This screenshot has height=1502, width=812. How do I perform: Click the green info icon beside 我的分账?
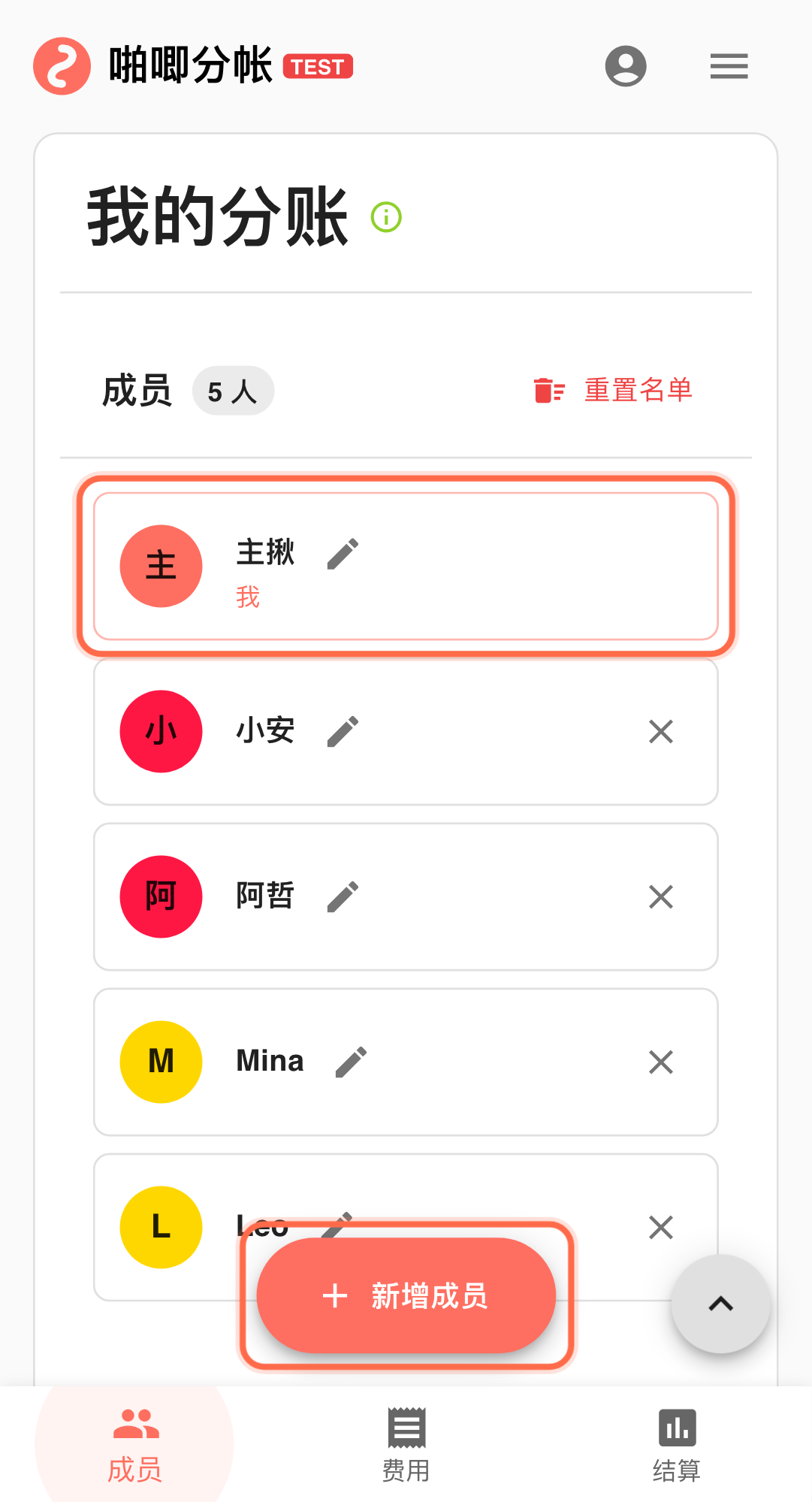(385, 217)
